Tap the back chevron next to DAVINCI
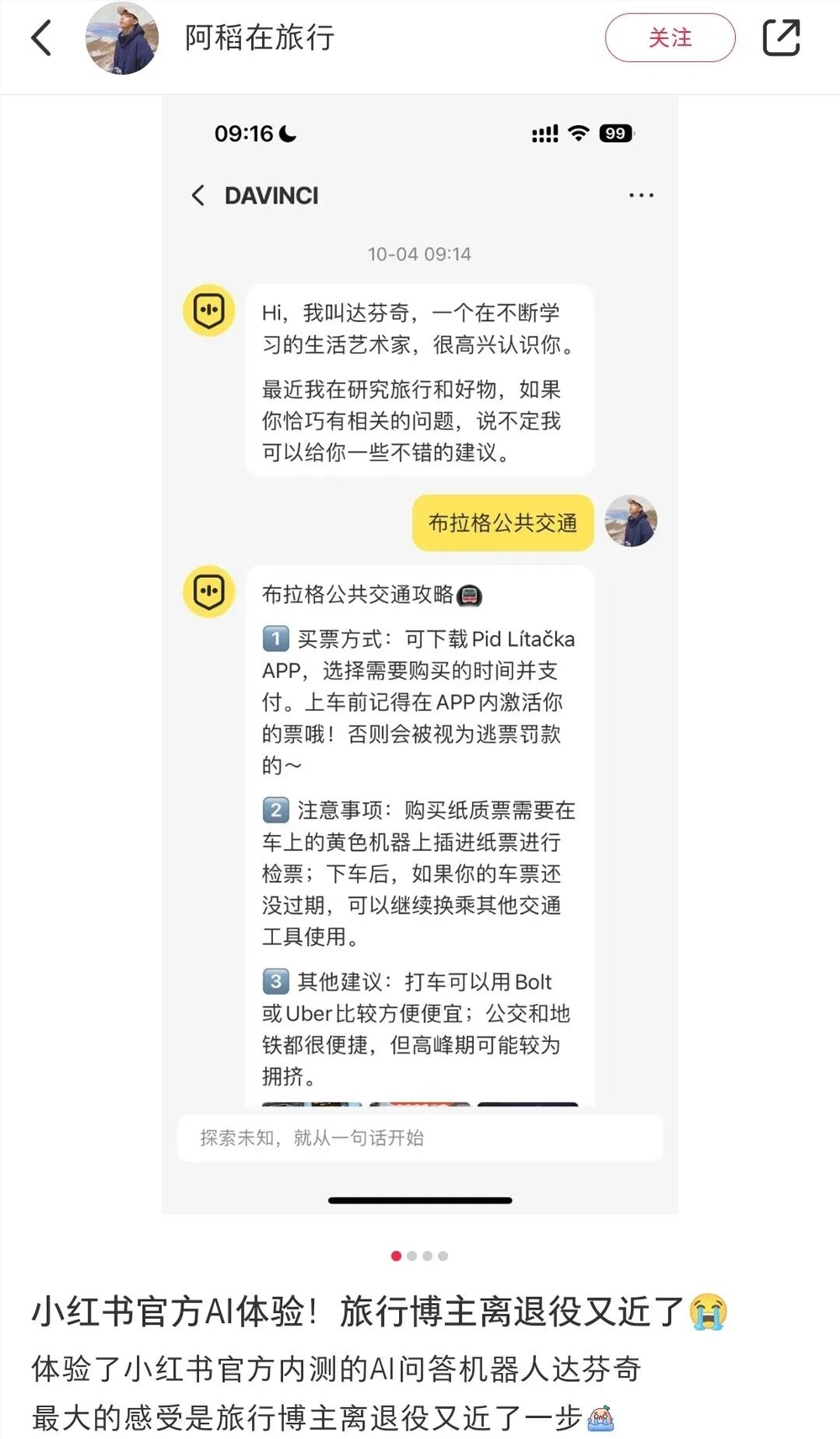The width and height of the screenshot is (840, 1439). point(197,195)
